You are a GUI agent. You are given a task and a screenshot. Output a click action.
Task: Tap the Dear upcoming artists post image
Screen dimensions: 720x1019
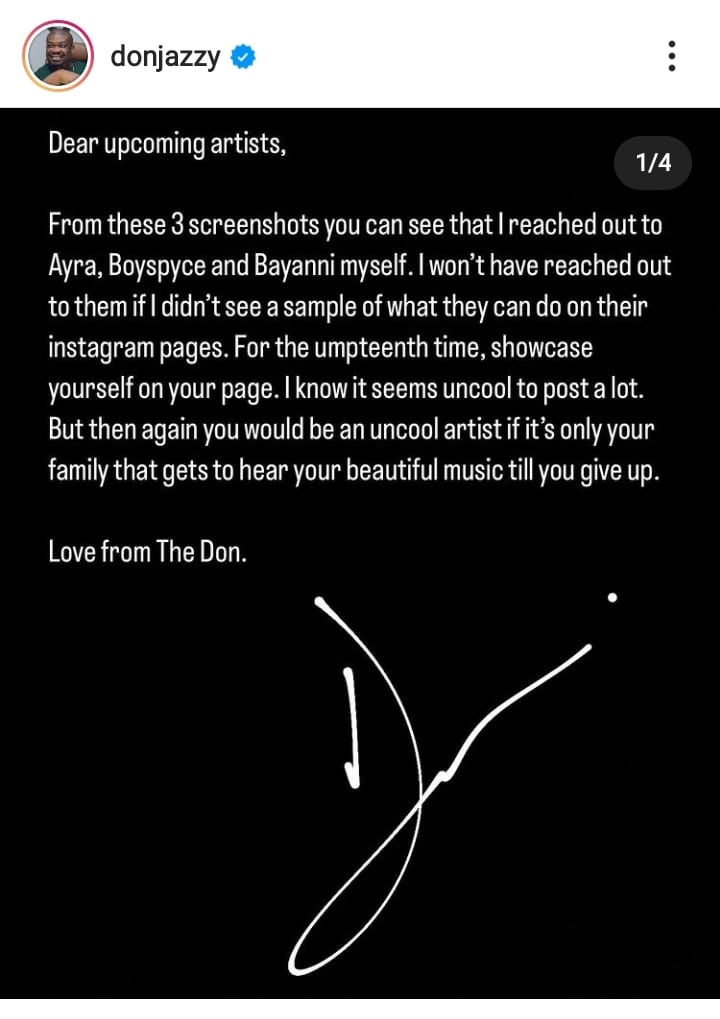click(360, 560)
